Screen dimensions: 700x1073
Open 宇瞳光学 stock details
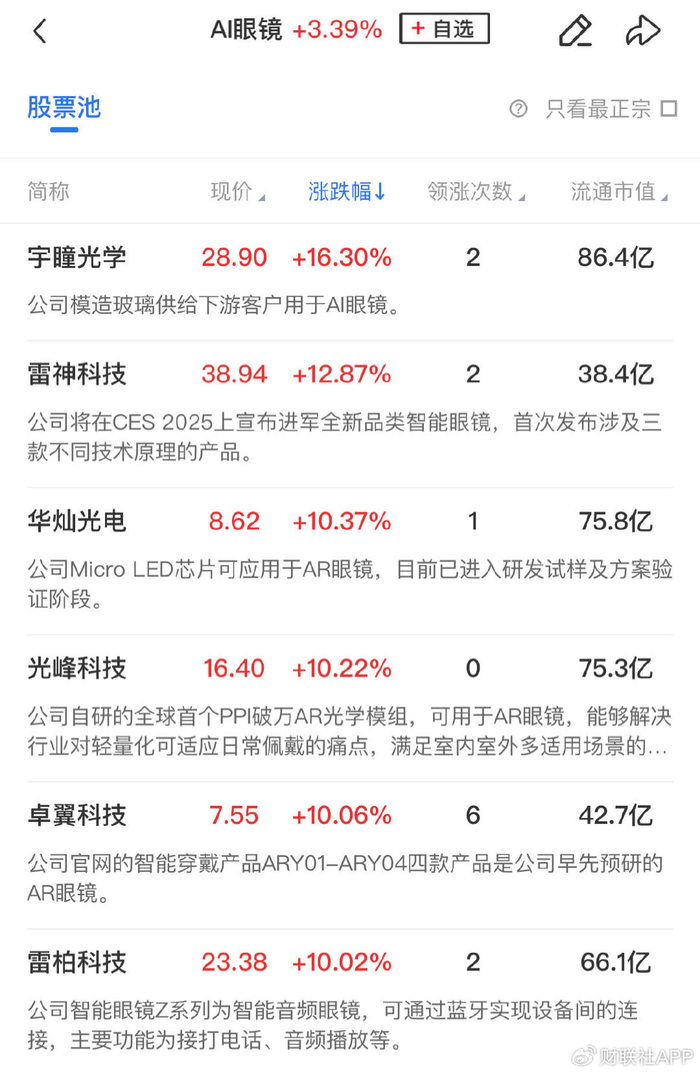(x=78, y=258)
